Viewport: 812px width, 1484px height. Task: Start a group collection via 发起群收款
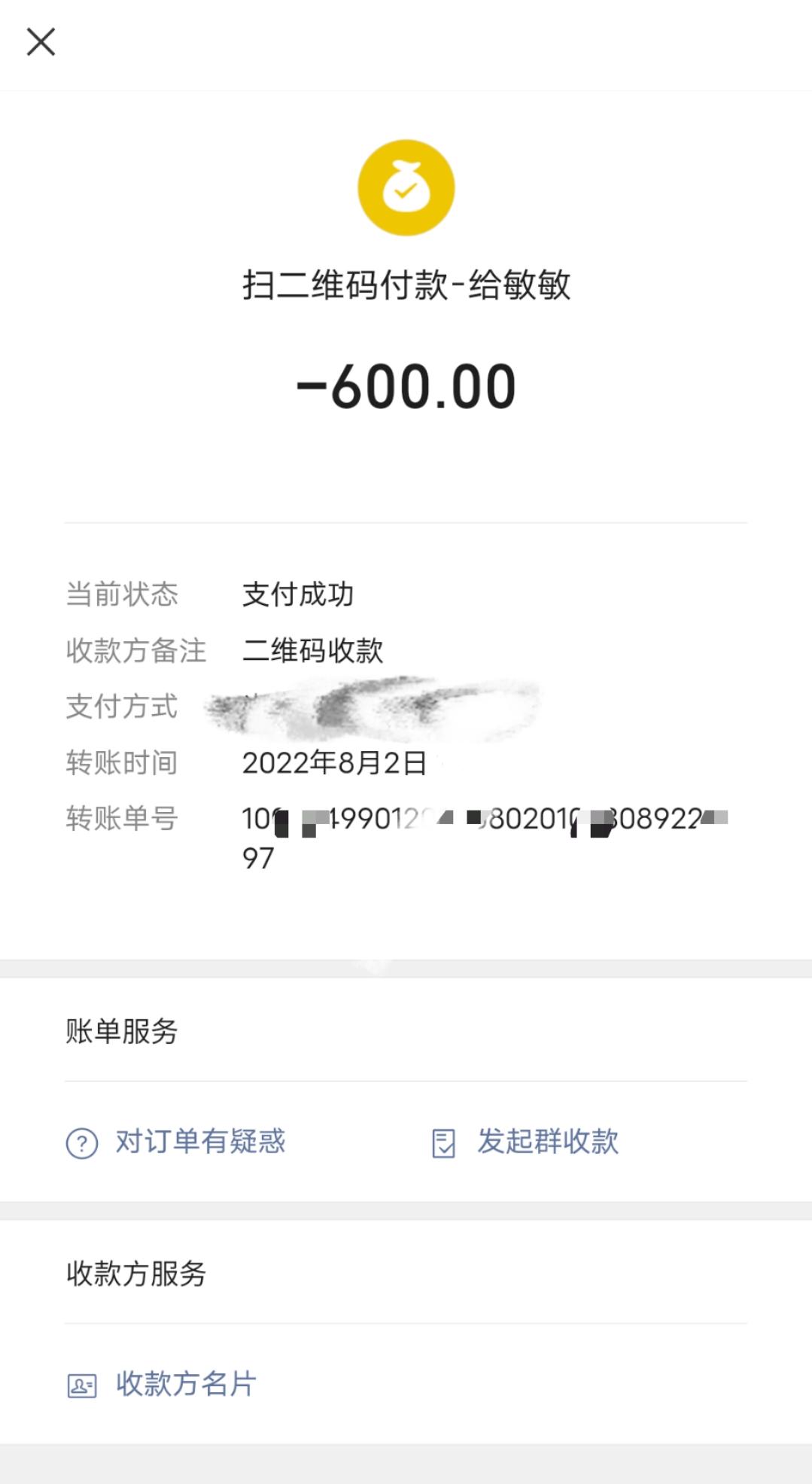[525, 1142]
